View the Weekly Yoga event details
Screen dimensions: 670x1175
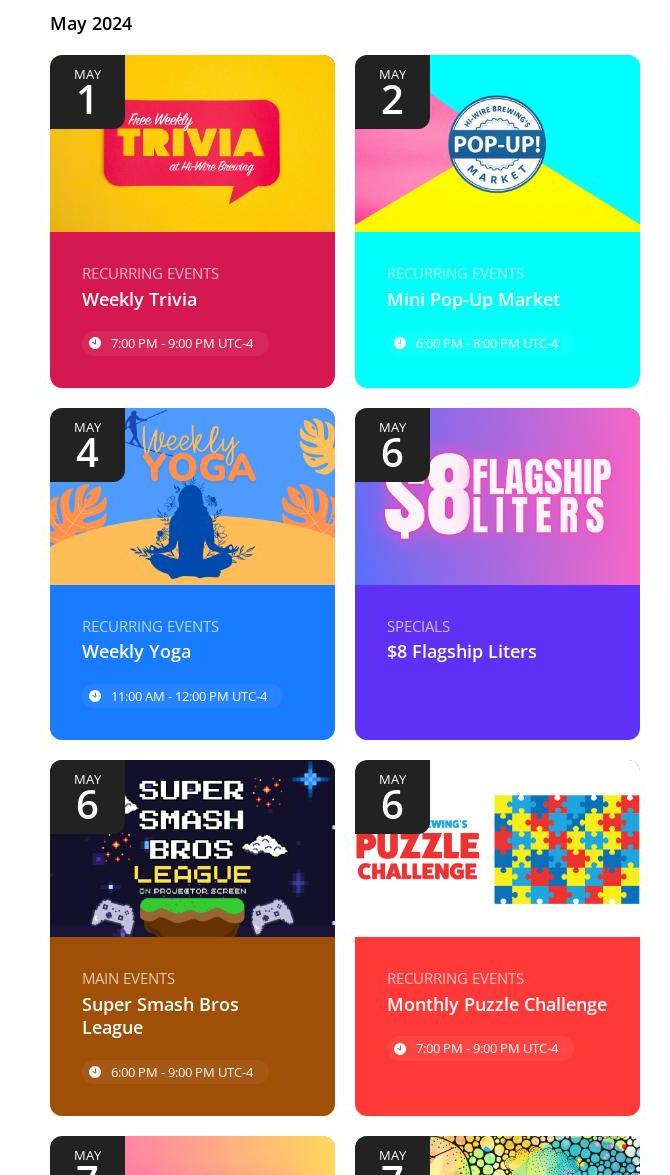(x=136, y=652)
